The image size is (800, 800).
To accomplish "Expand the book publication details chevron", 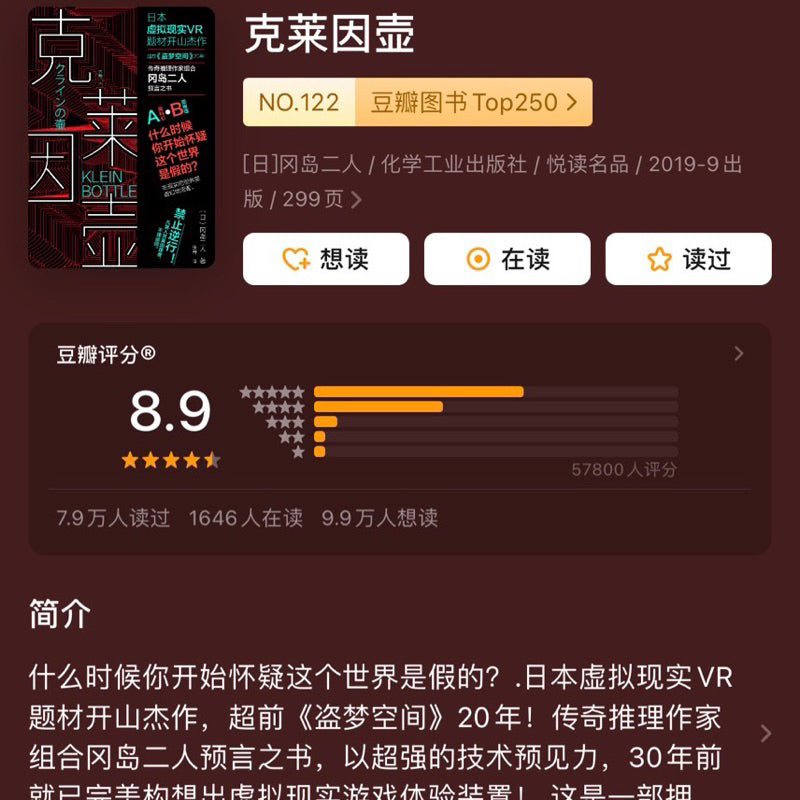I will (x=356, y=200).
